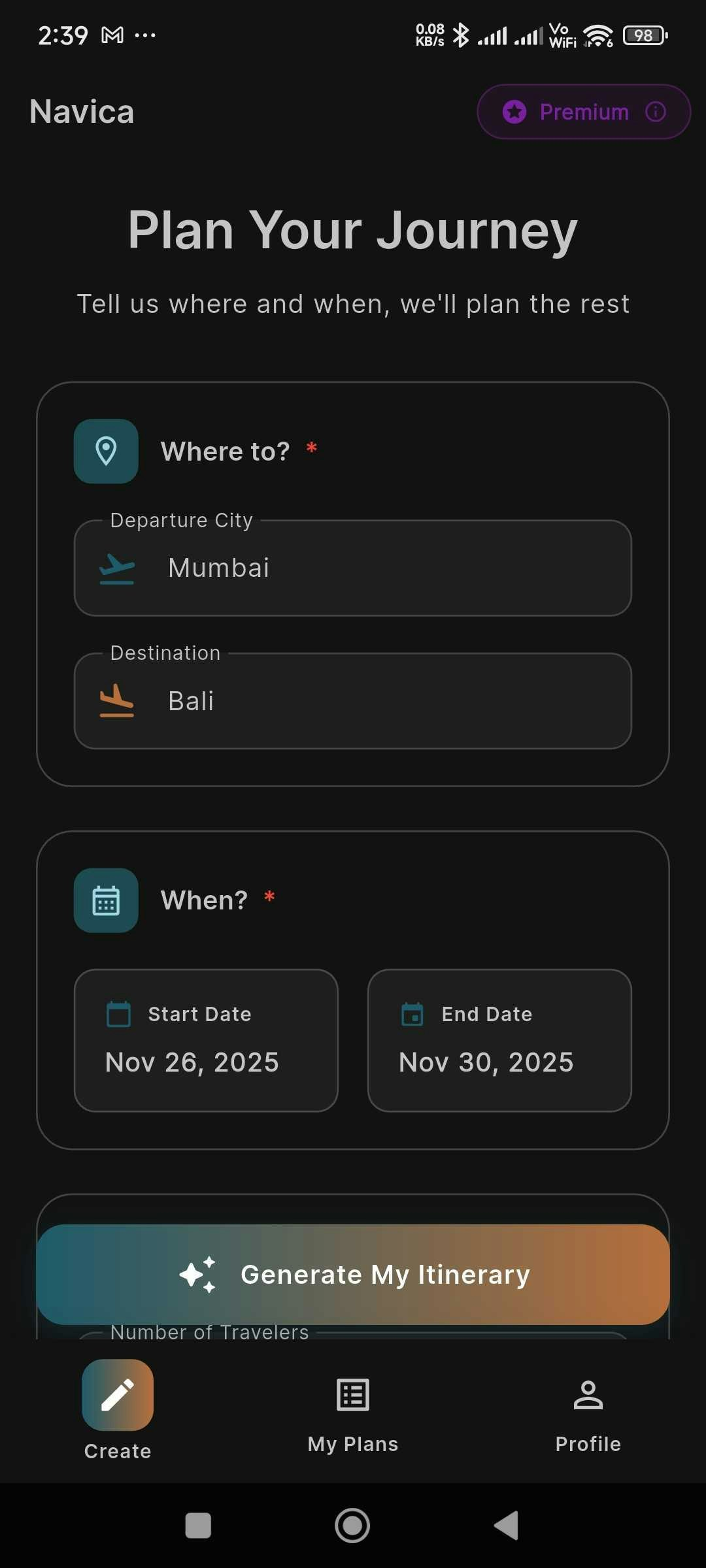Change the Start Date

(206, 1040)
